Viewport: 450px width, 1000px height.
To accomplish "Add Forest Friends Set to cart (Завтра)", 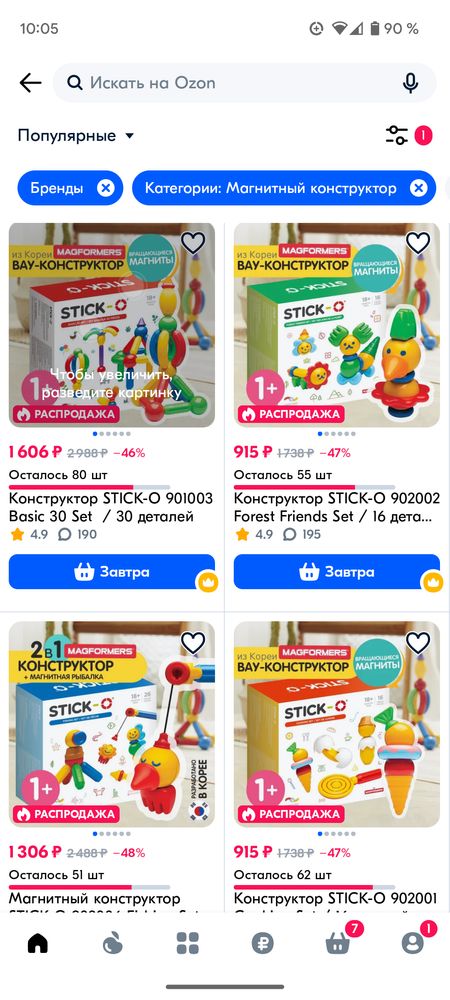I will [x=337, y=572].
